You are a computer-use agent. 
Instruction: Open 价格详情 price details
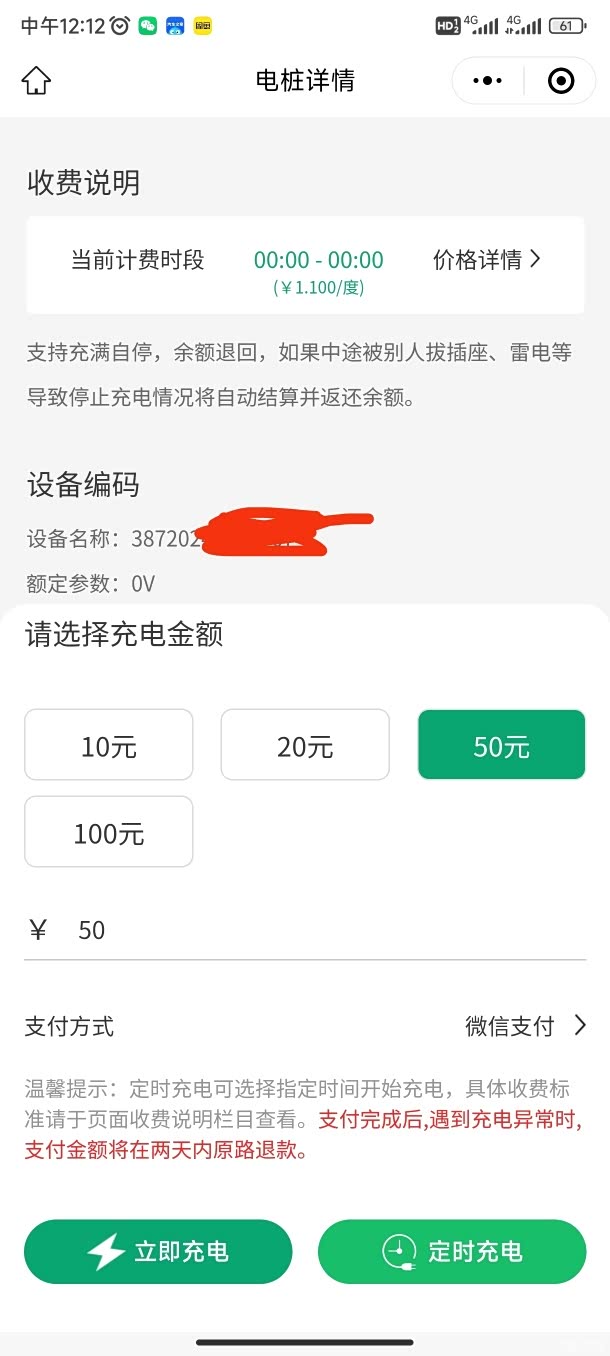(x=487, y=260)
